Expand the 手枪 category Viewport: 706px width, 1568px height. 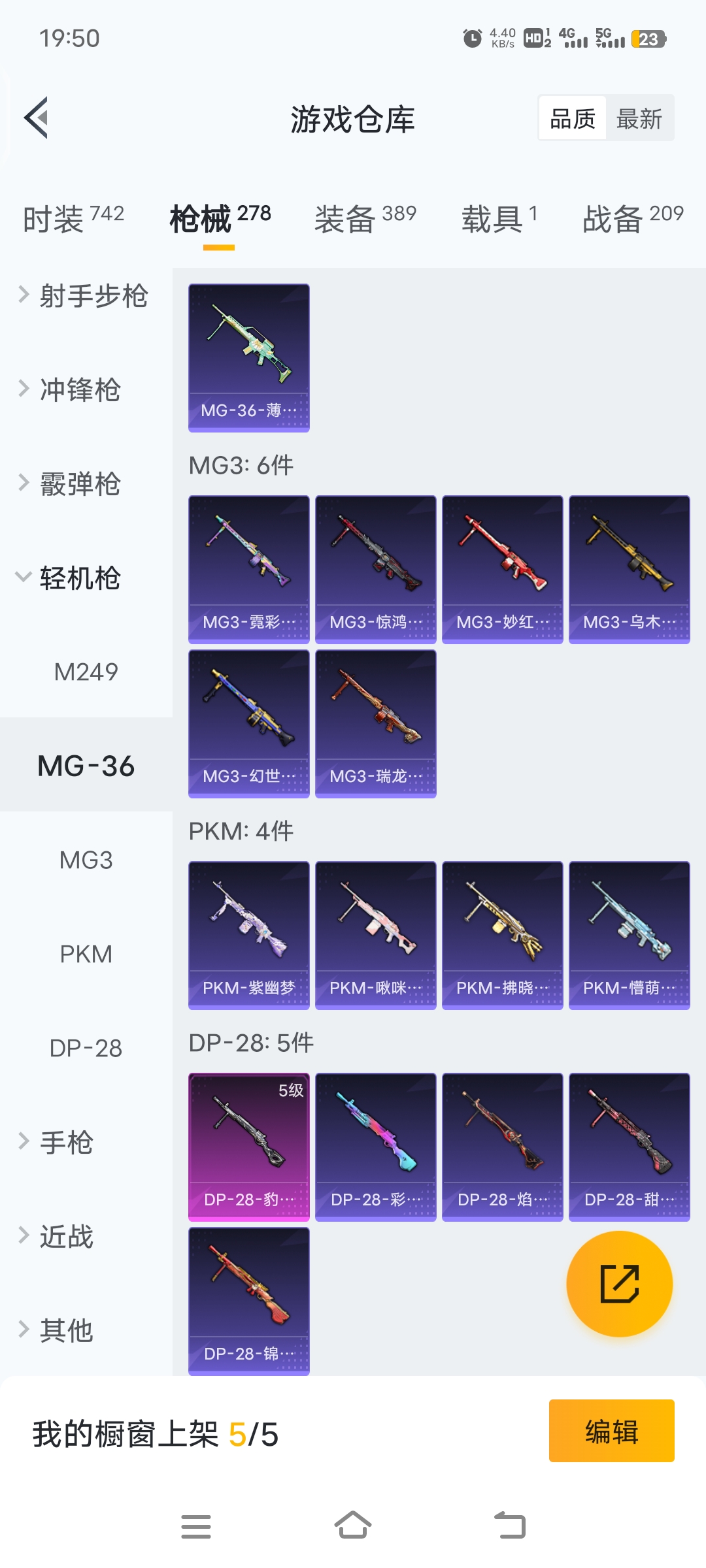65,1142
